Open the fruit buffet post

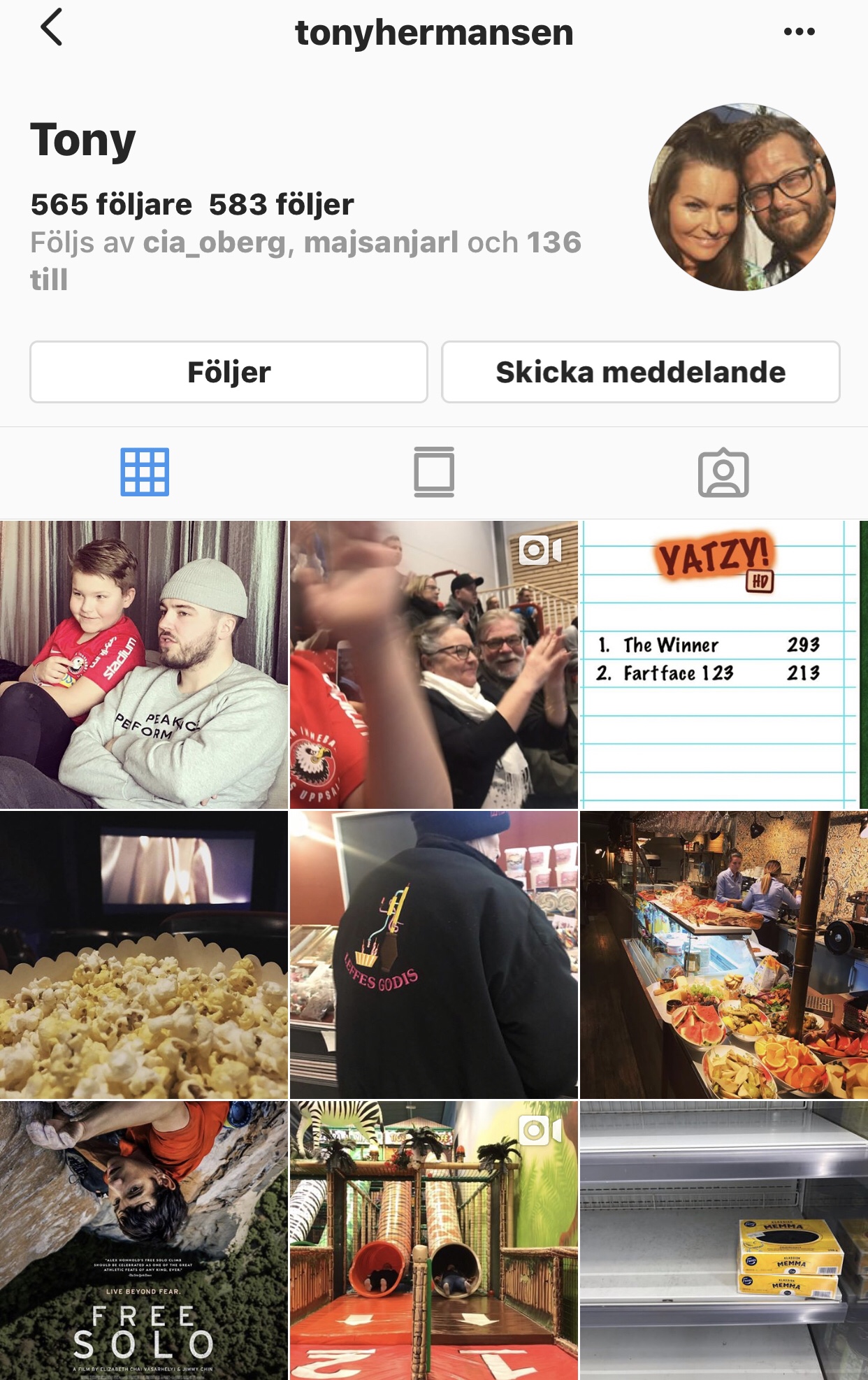pos(724,955)
